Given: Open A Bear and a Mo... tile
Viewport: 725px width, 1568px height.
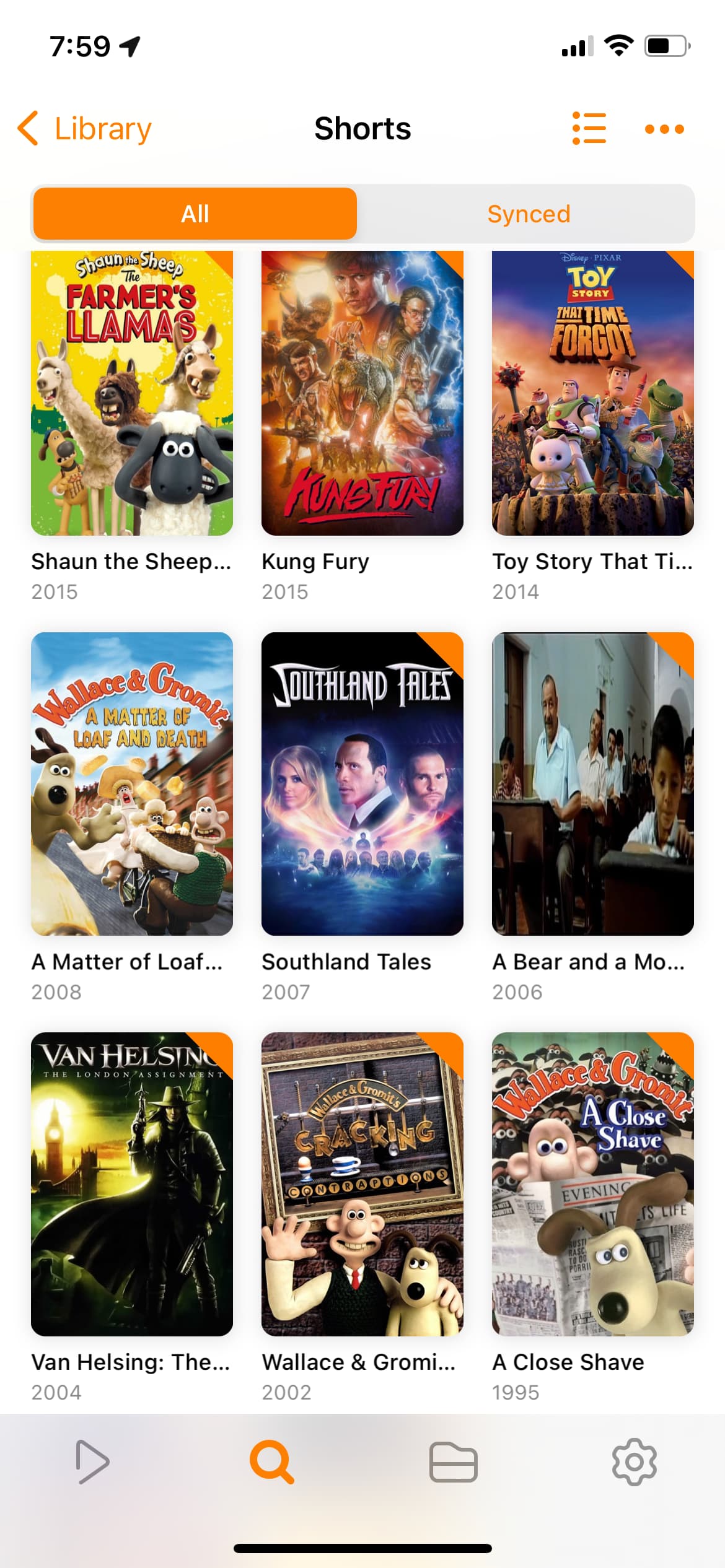Looking at the screenshot, I should [x=593, y=783].
